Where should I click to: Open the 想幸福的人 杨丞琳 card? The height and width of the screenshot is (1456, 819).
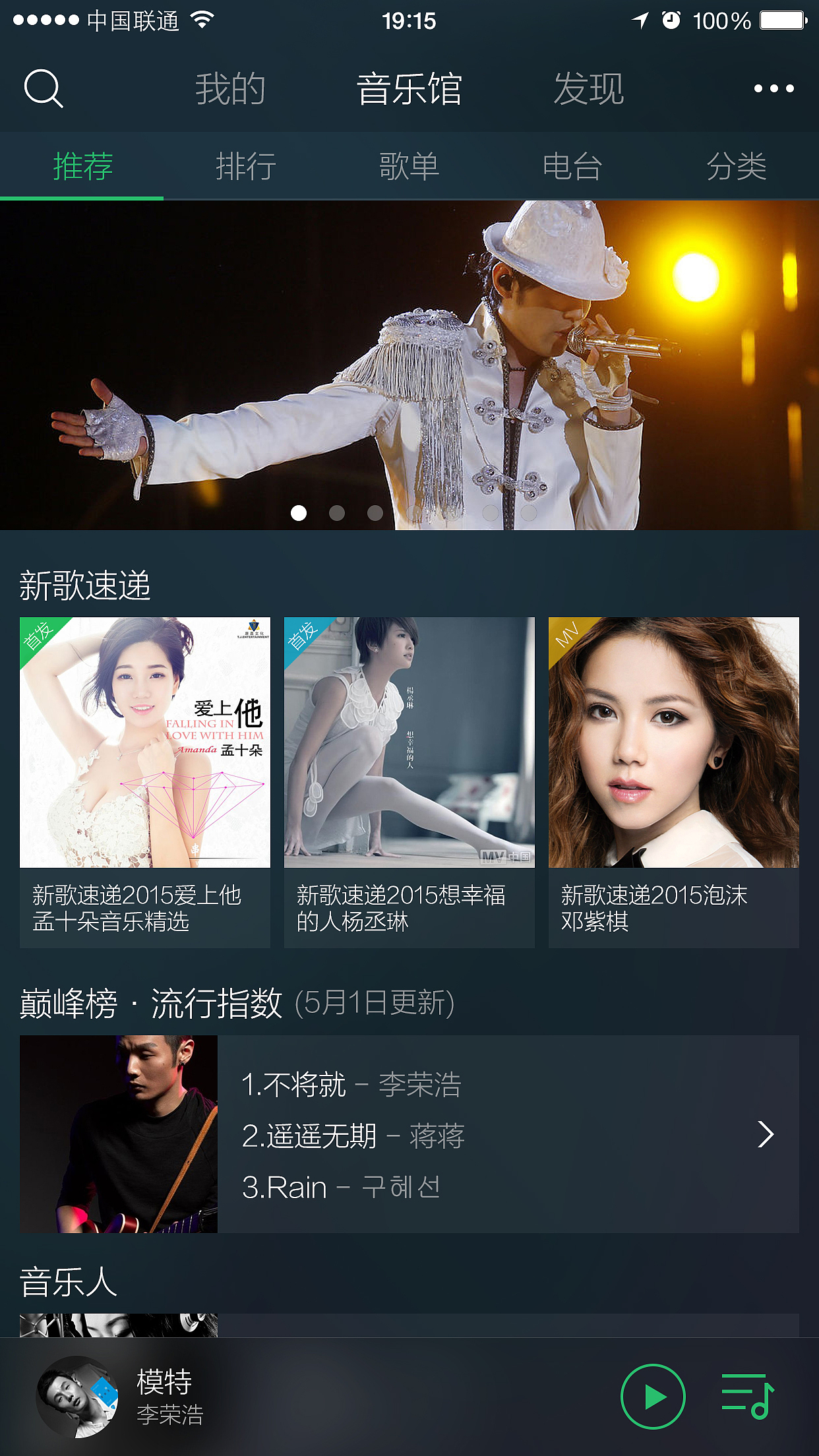[409, 781]
